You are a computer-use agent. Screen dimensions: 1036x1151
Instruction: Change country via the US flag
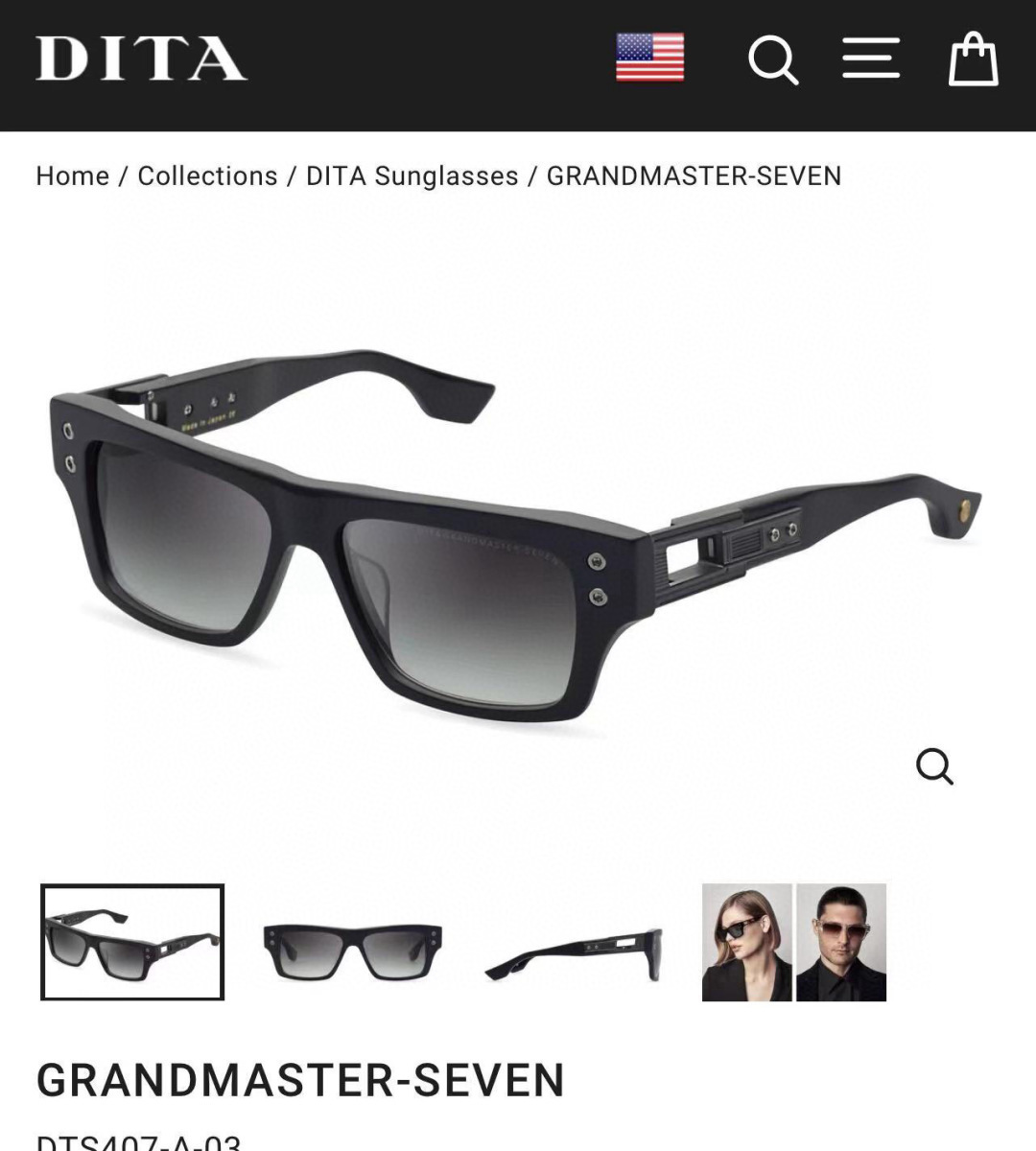tap(649, 58)
